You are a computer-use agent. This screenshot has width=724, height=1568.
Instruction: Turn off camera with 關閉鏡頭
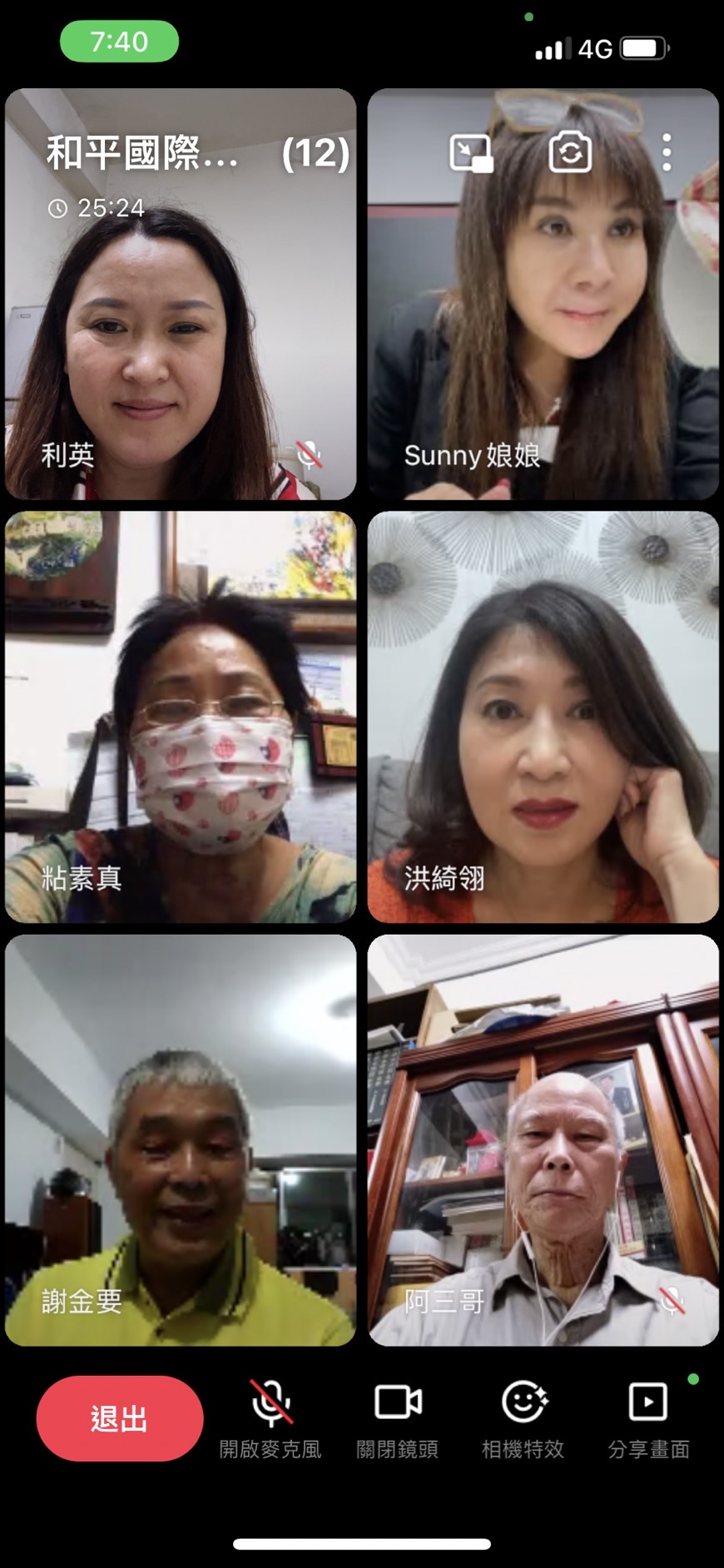[398, 1418]
